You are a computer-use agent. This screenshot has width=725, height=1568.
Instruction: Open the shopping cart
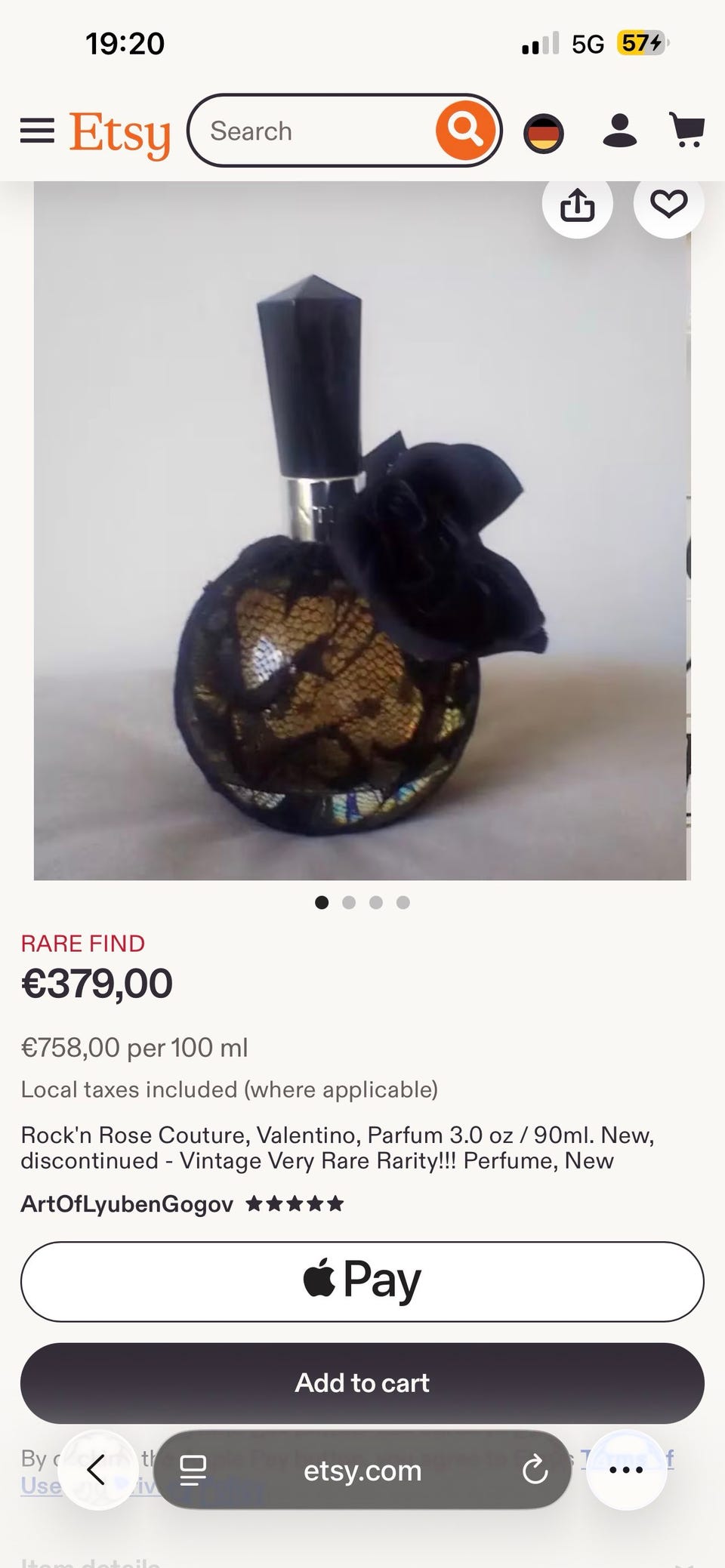coord(687,131)
